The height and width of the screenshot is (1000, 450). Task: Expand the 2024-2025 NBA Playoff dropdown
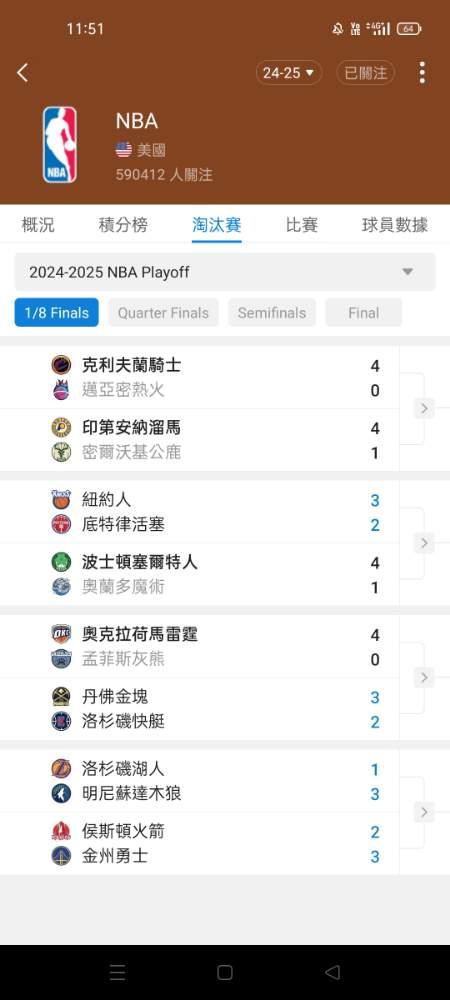click(225, 272)
